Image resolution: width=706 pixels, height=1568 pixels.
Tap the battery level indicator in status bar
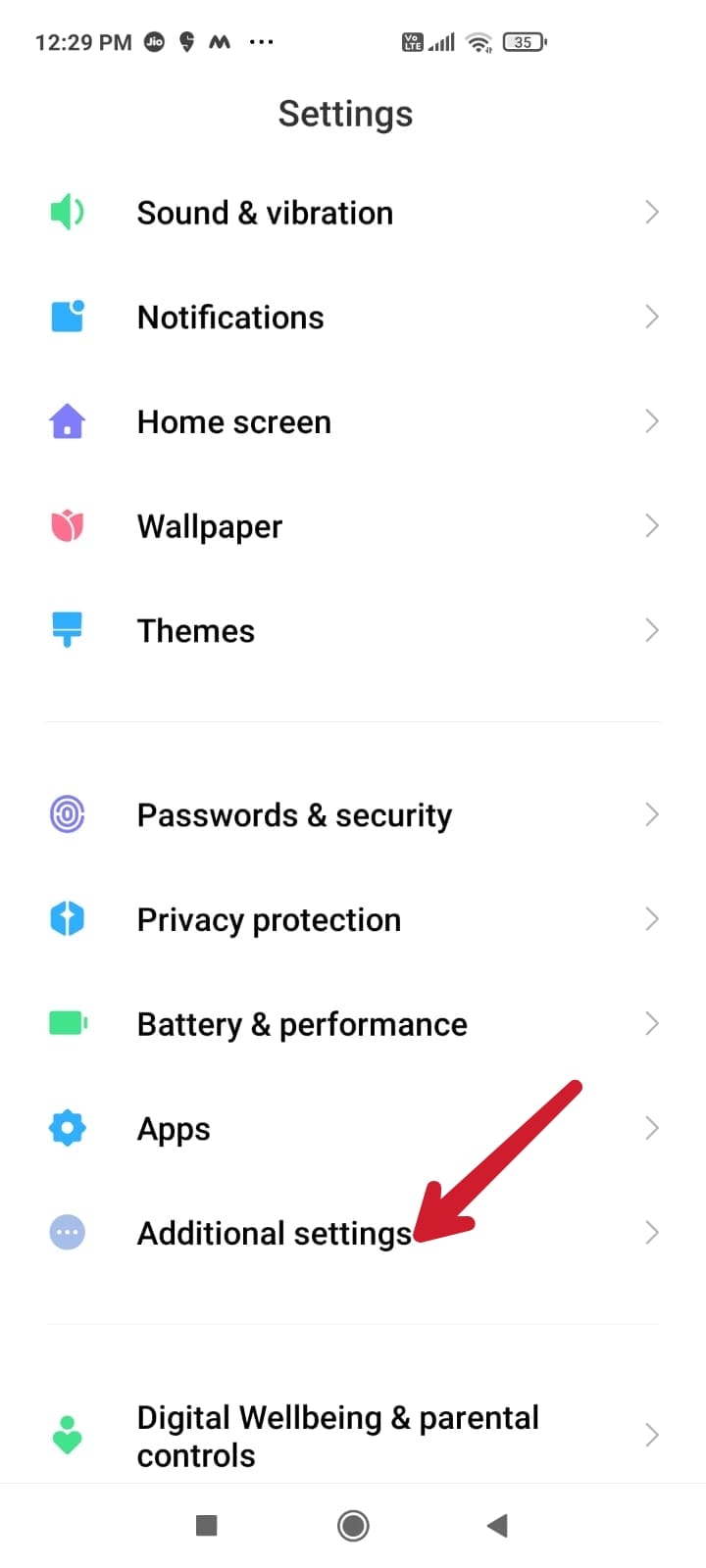pyautogui.click(x=524, y=42)
